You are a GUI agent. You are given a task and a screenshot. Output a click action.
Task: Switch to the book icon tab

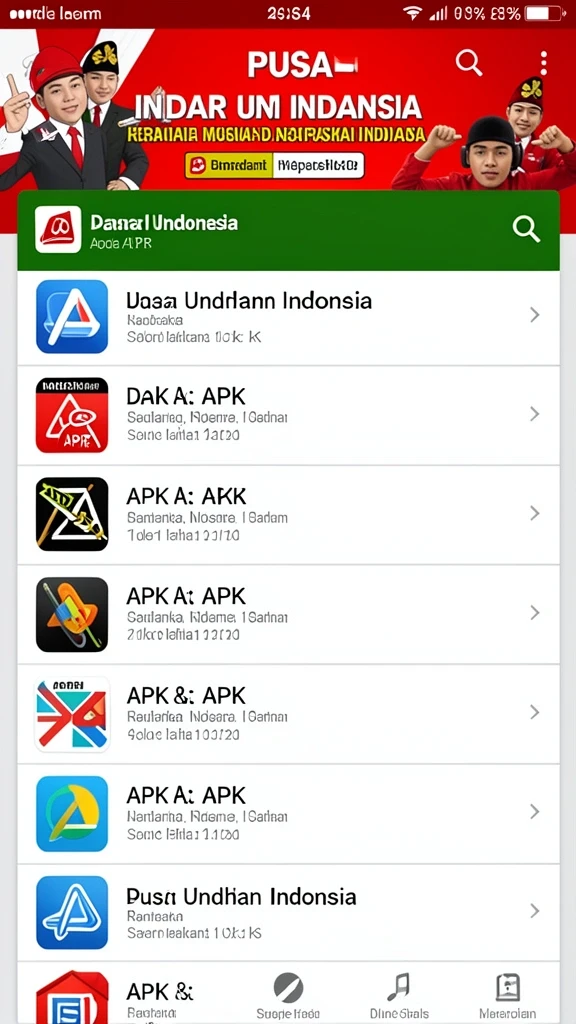pyautogui.click(x=507, y=996)
